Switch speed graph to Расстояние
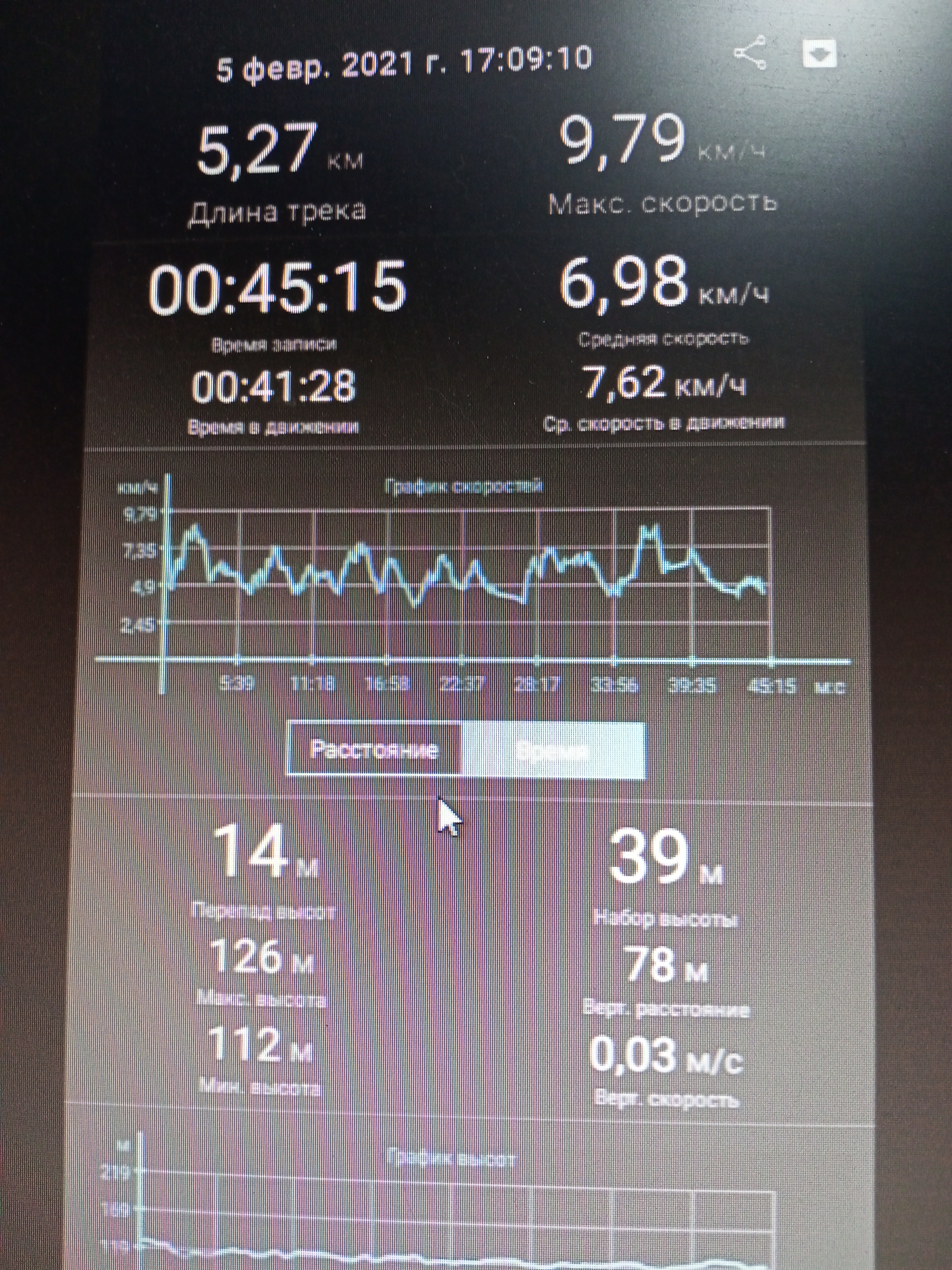 coord(374,749)
